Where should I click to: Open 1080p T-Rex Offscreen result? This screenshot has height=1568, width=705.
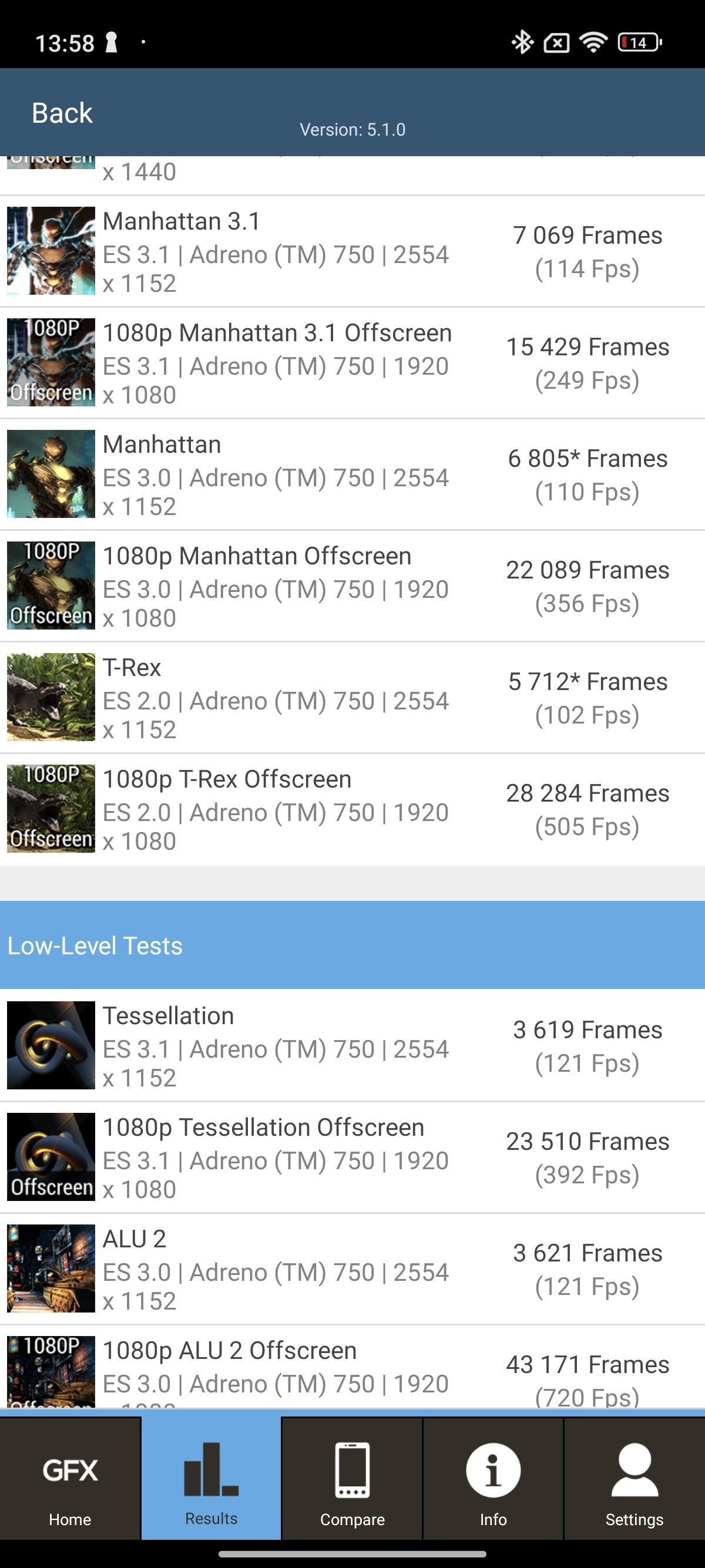click(x=352, y=809)
